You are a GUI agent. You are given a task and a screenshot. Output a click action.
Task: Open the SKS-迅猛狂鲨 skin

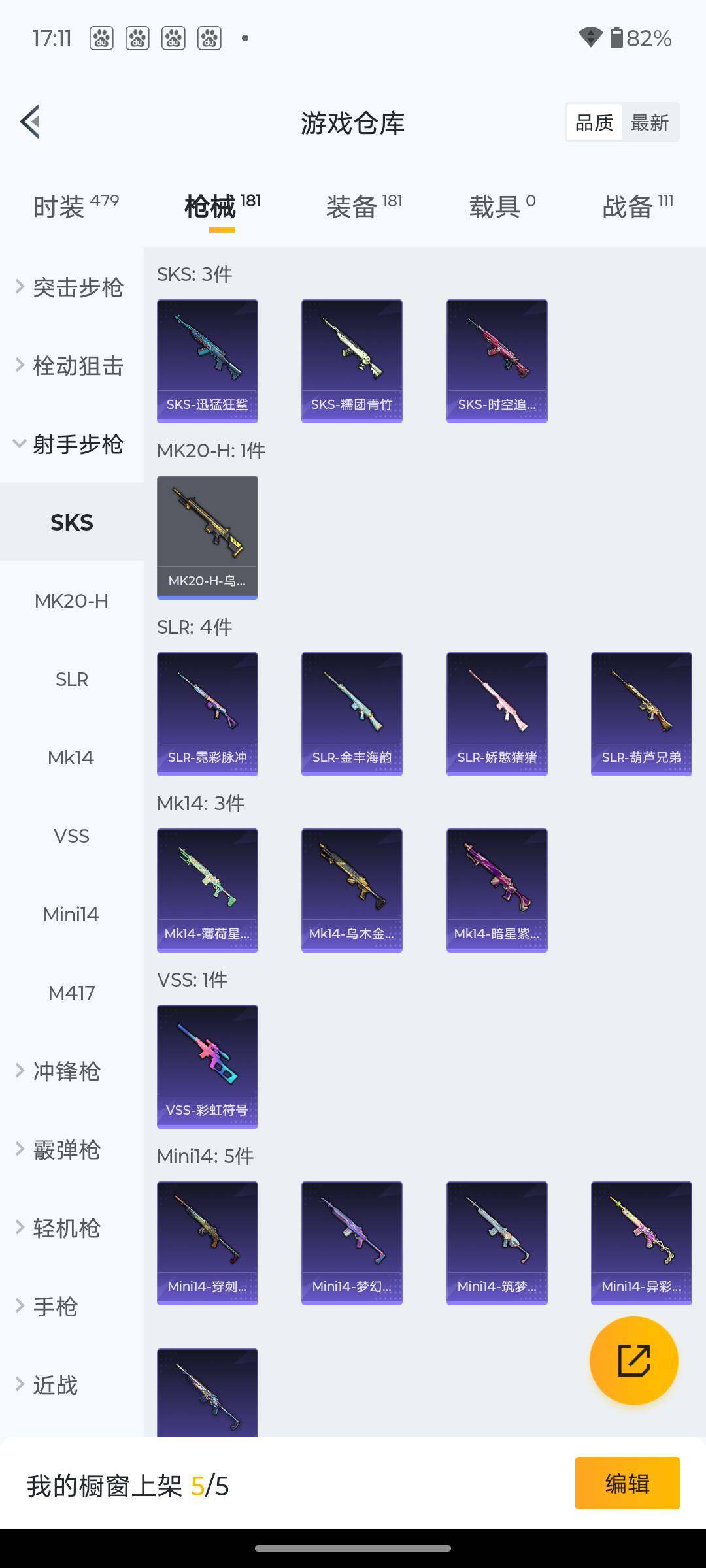pyautogui.click(x=207, y=361)
